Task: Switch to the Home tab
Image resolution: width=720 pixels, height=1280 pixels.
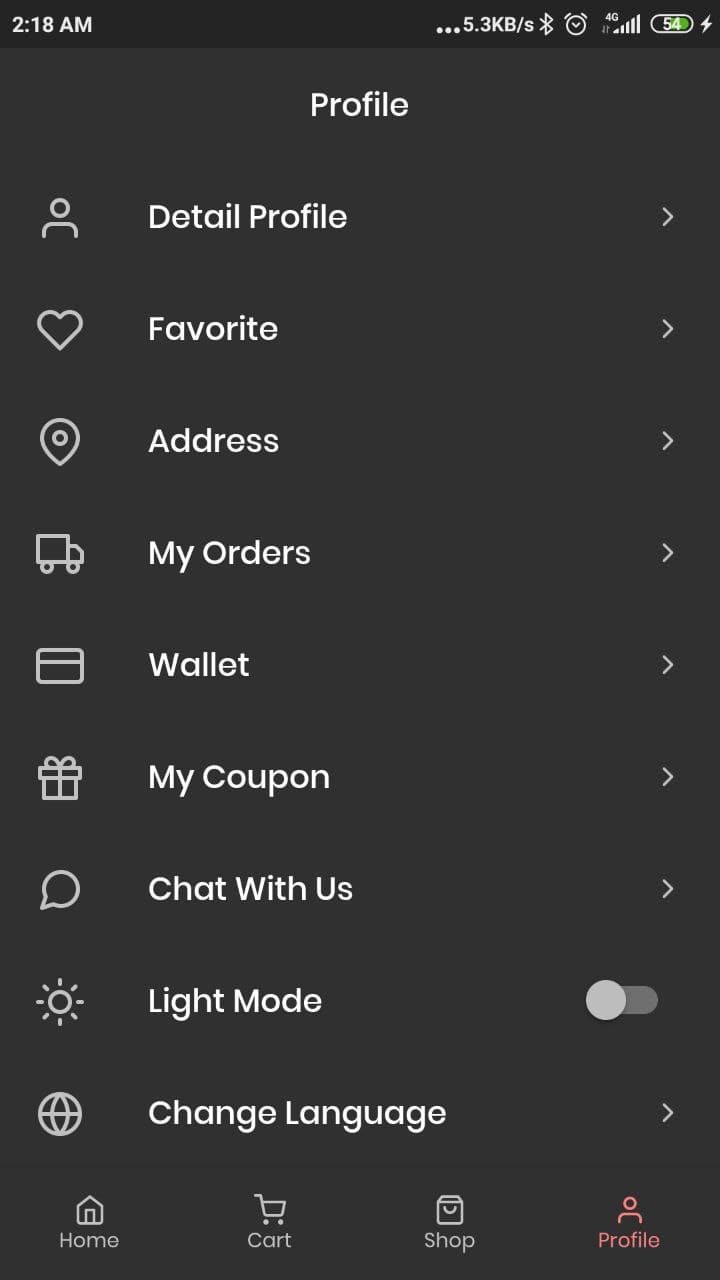Action: pyautogui.click(x=89, y=1222)
